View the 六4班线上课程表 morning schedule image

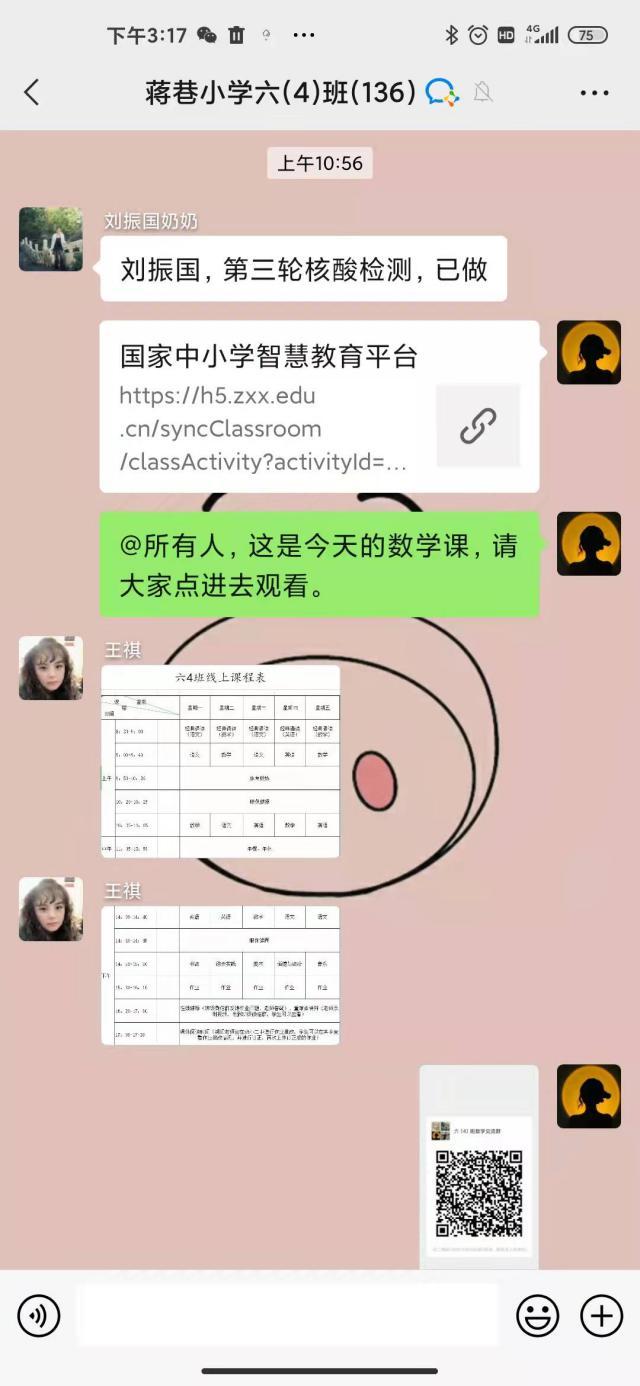pos(220,762)
